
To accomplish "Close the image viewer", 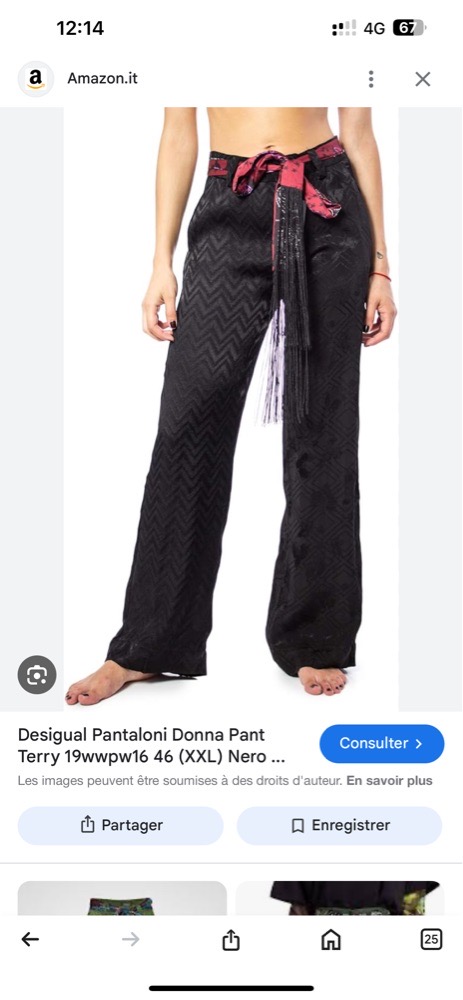I will 423,79.
